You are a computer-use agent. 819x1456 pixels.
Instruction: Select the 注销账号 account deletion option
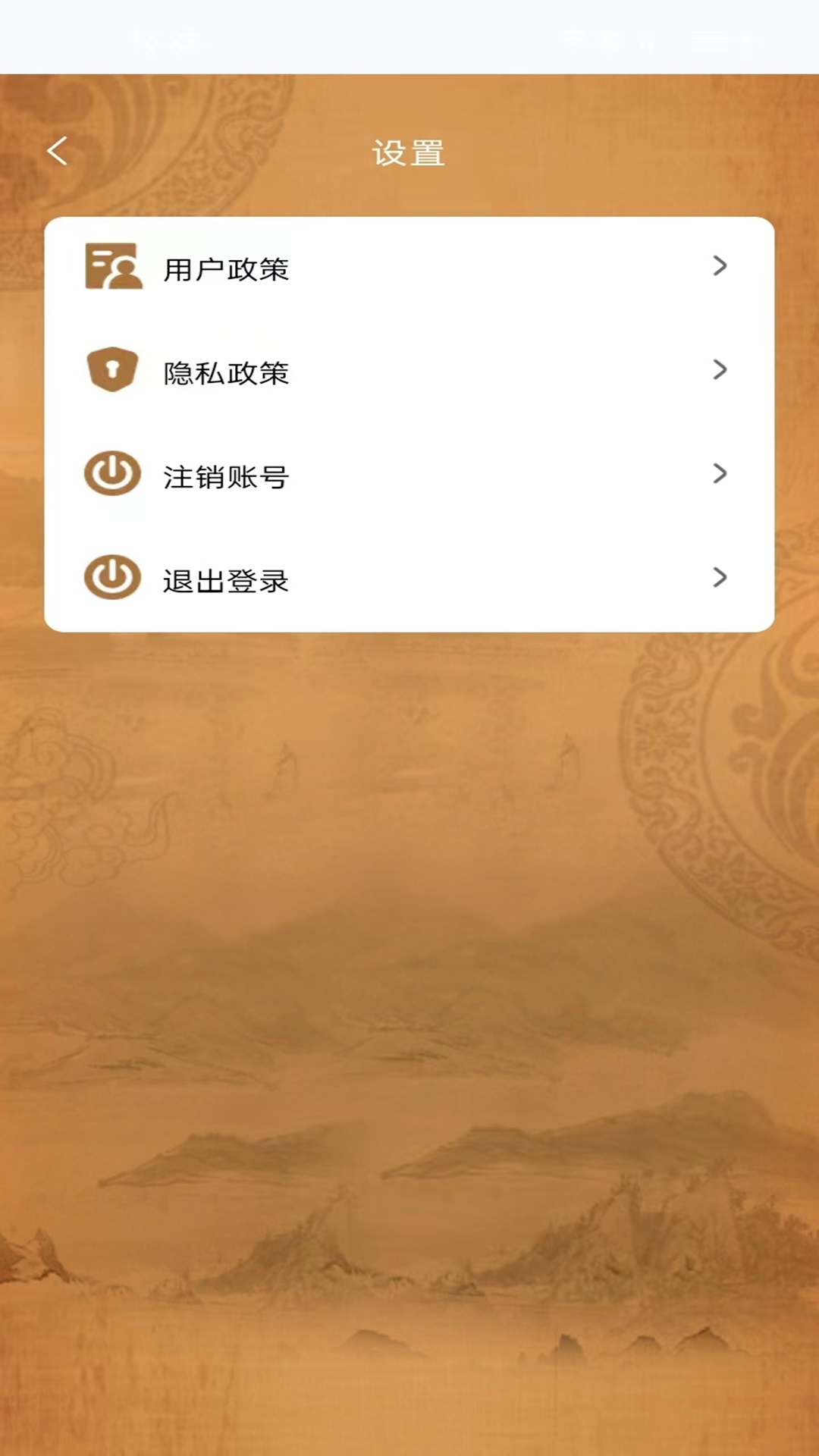point(225,477)
